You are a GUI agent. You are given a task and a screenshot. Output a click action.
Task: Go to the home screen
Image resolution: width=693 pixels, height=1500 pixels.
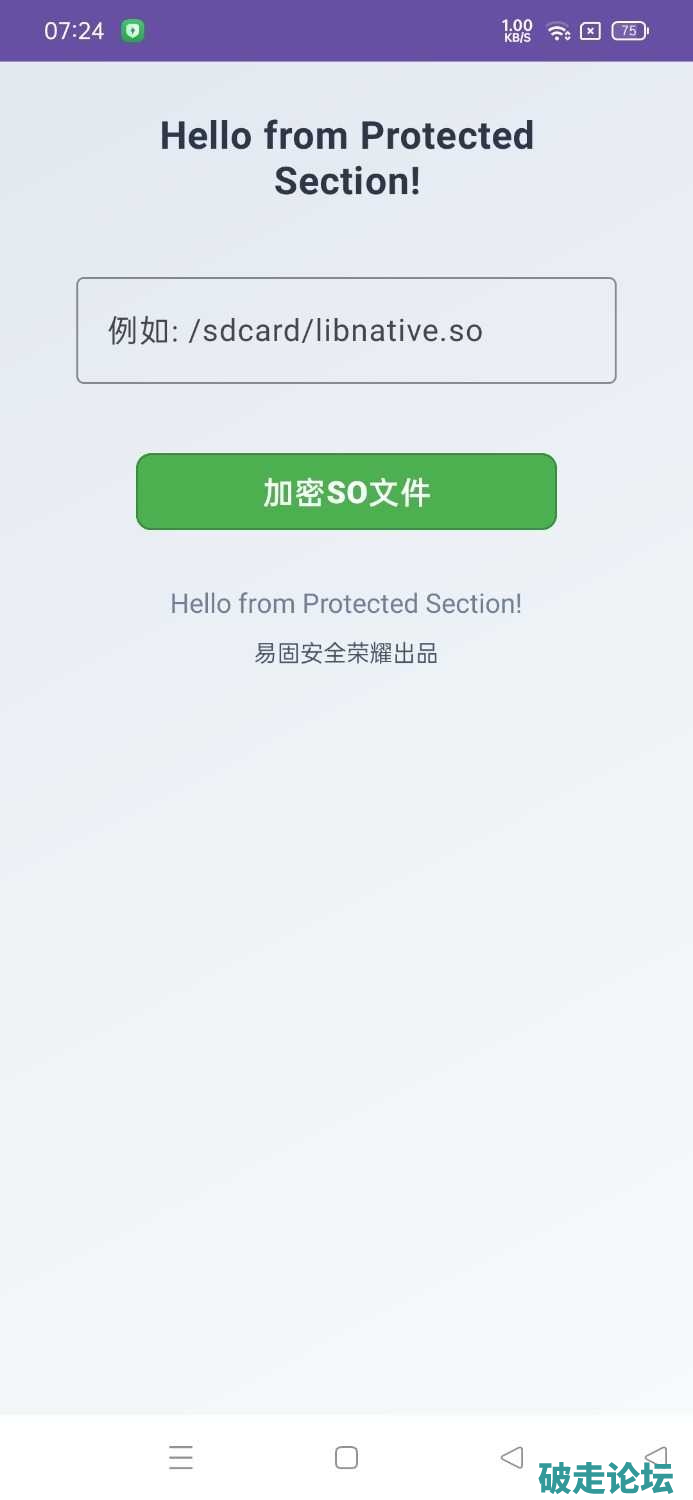coord(346,1457)
